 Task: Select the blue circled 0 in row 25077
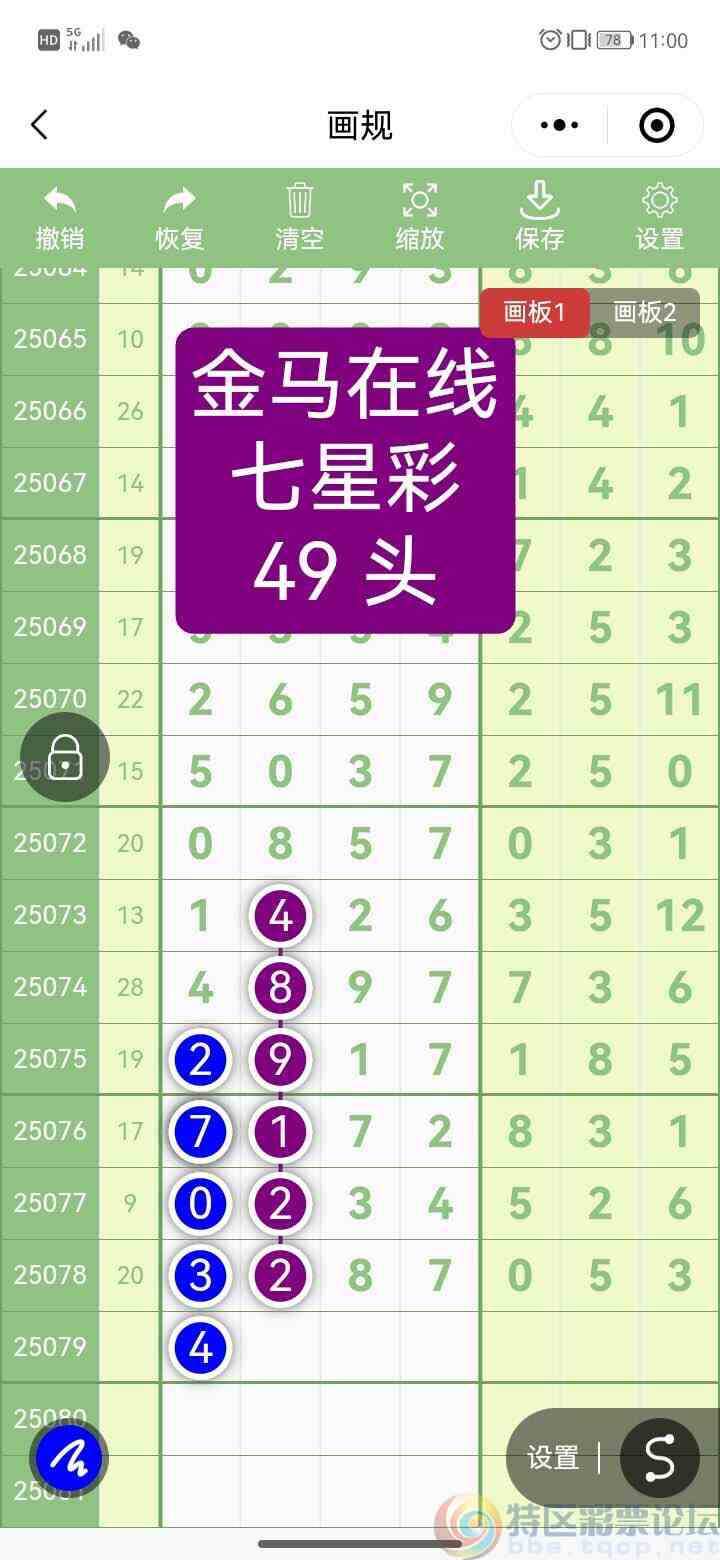pyautogui.click(x=200, y=1204)
